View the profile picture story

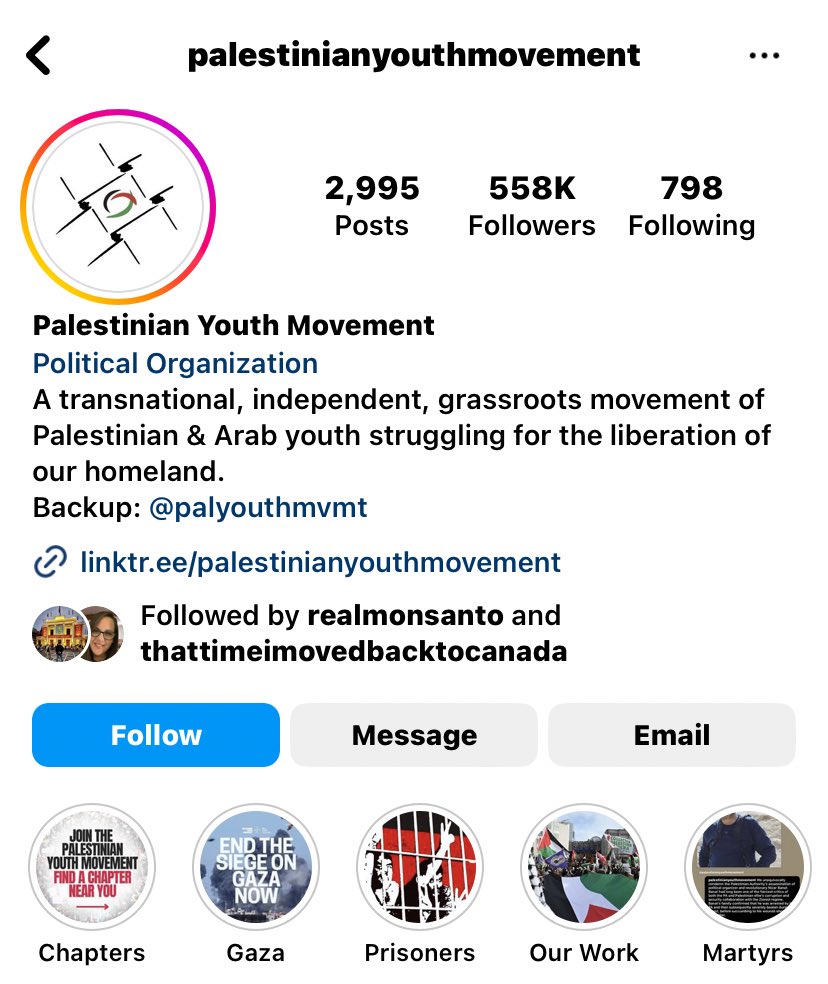click(118, 207)
